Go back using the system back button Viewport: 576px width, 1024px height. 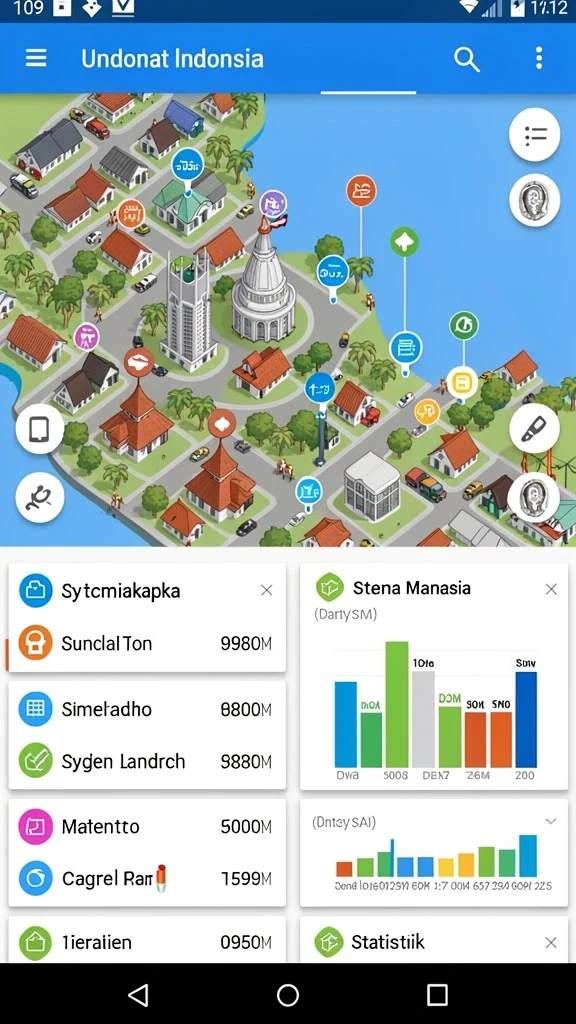coord(138,995)
